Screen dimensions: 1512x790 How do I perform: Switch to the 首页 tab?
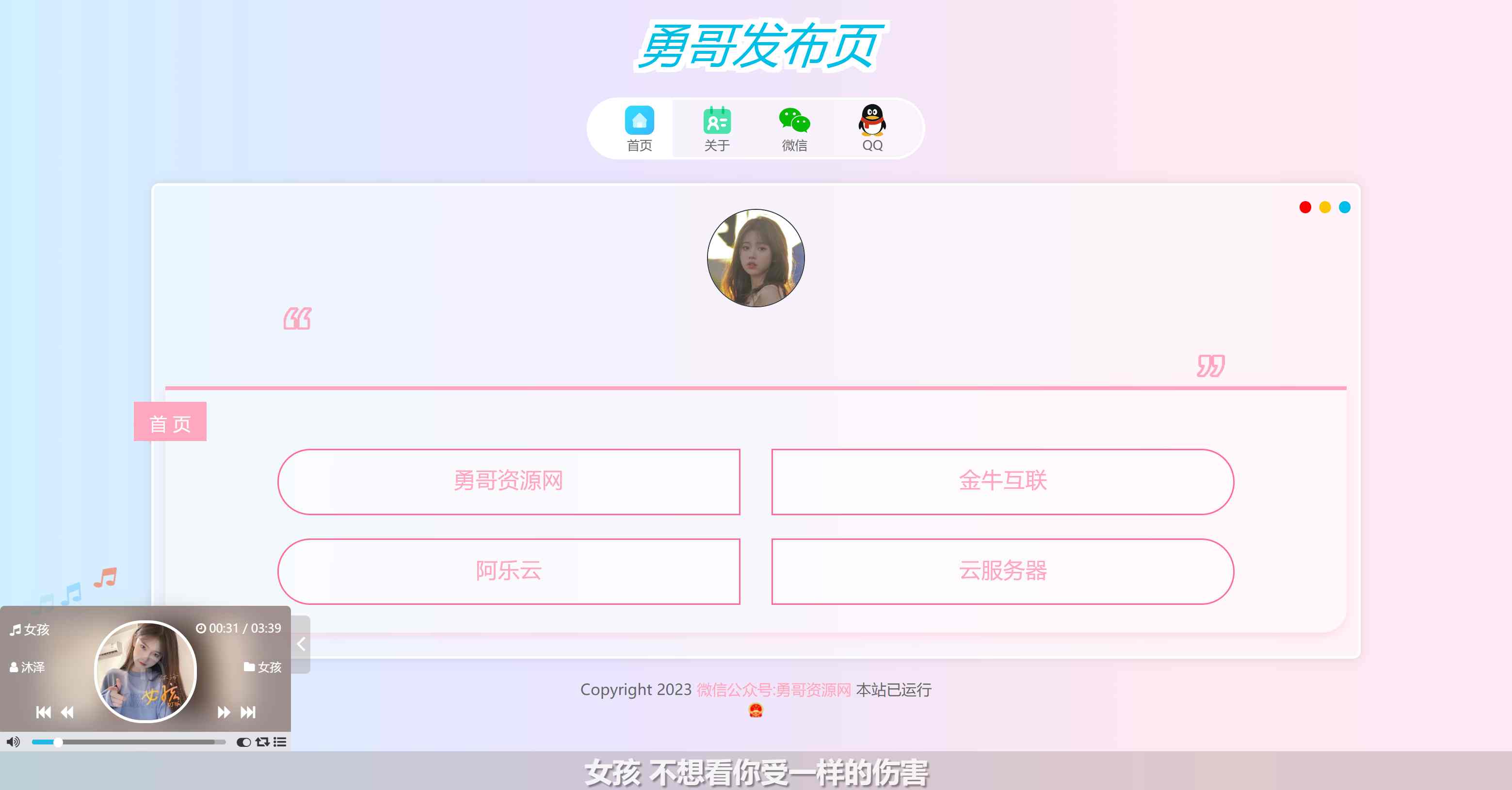click(639, 129)
